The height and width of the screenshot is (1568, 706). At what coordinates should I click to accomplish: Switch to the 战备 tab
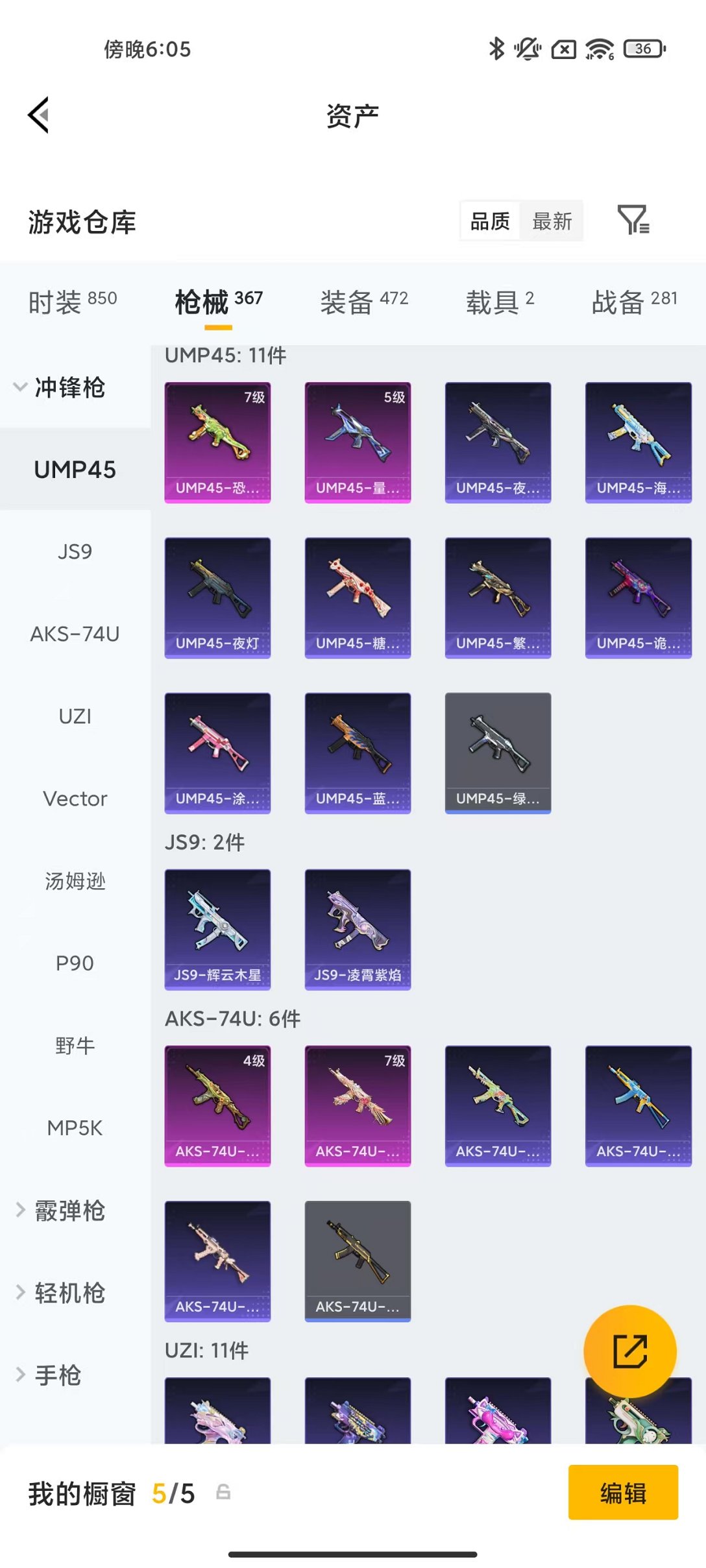634,302
